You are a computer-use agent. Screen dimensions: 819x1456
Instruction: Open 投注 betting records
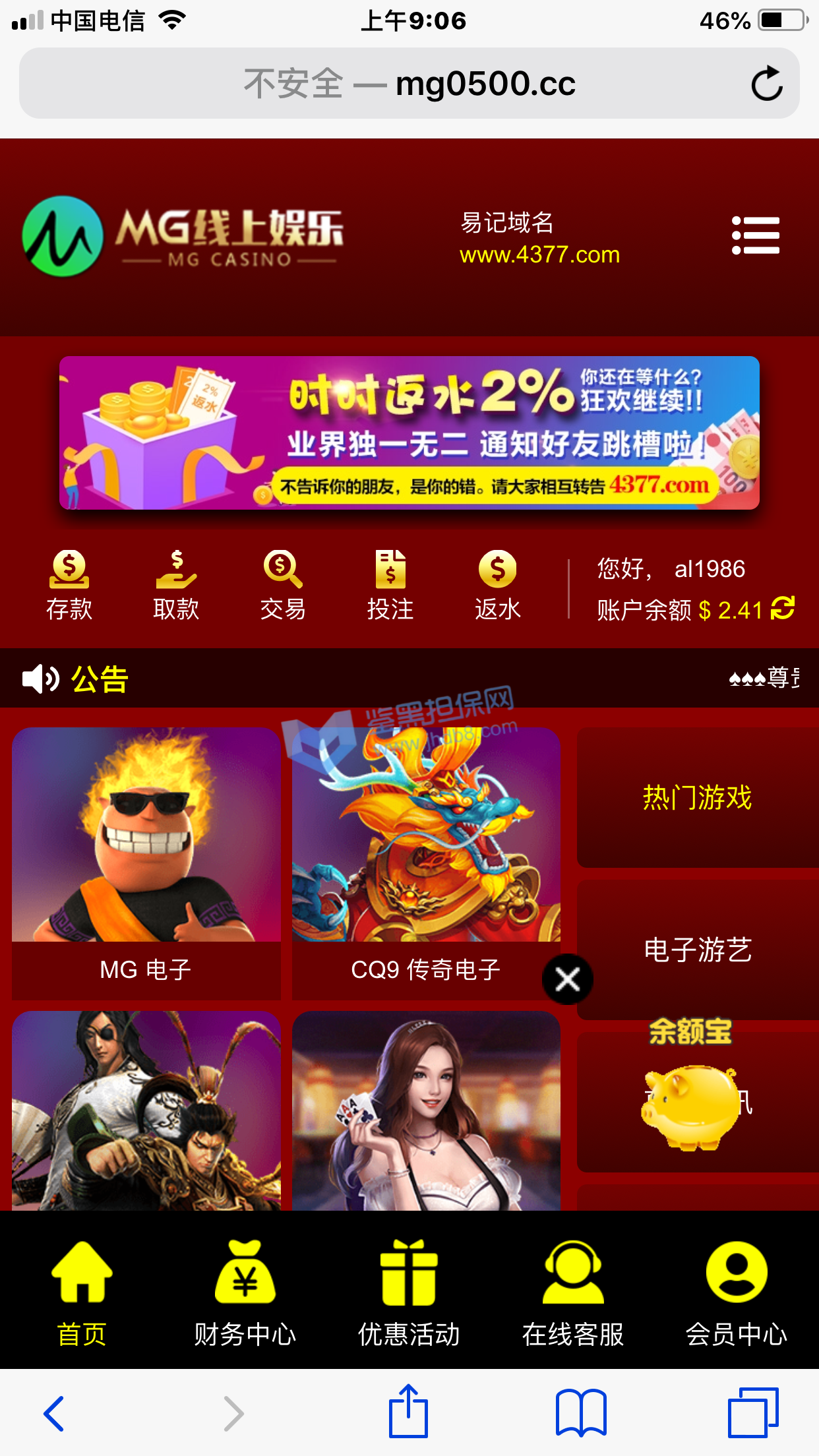click(x=390, y=585)
